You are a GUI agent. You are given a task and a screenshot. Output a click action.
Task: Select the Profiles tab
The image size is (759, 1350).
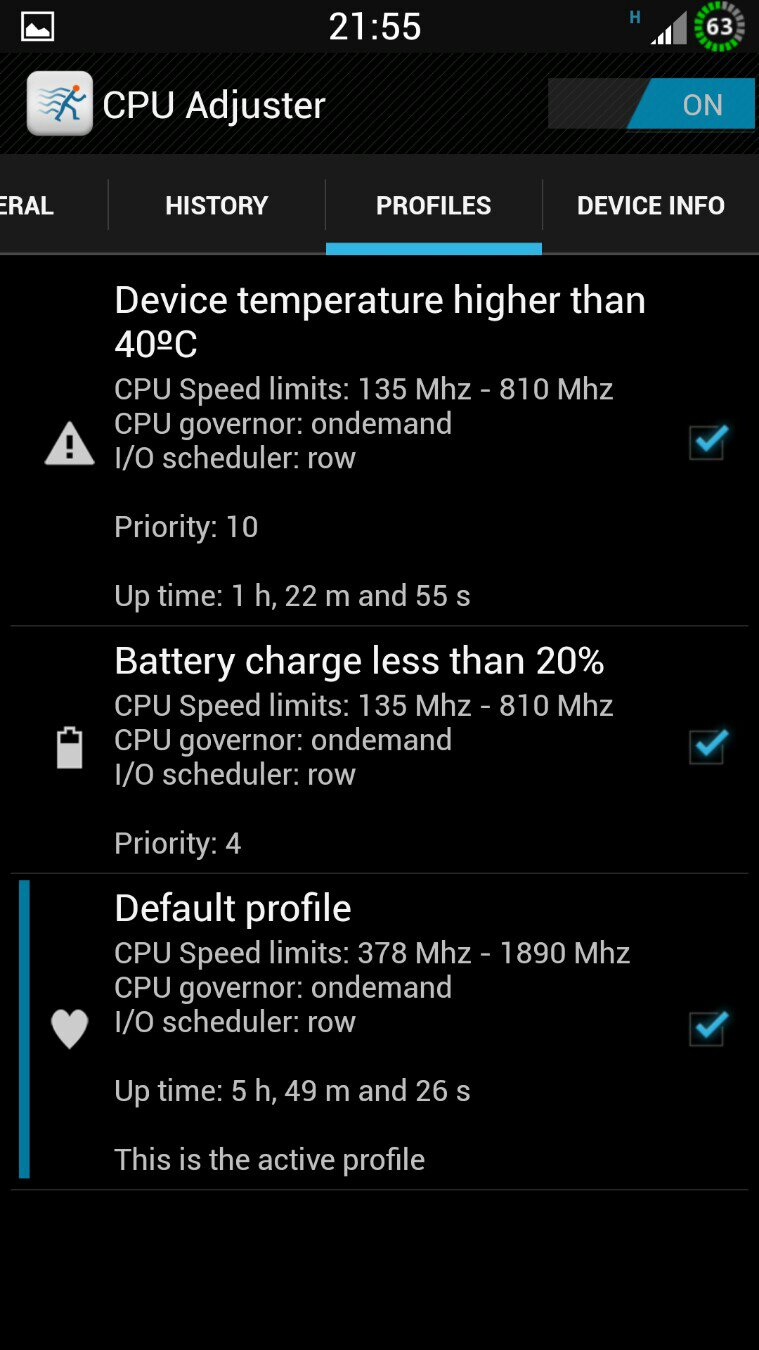[x=434, y=205]
